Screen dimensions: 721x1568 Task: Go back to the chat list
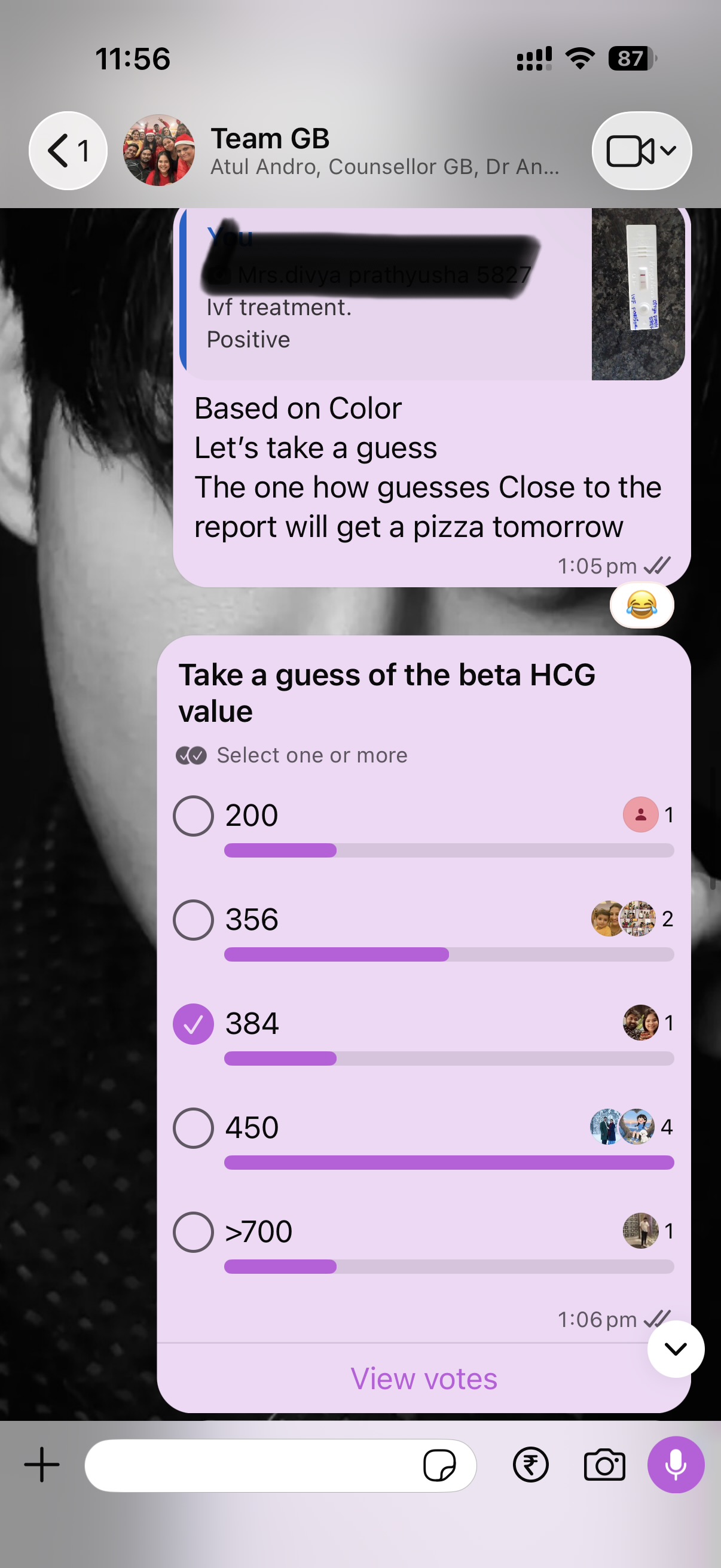68,150
